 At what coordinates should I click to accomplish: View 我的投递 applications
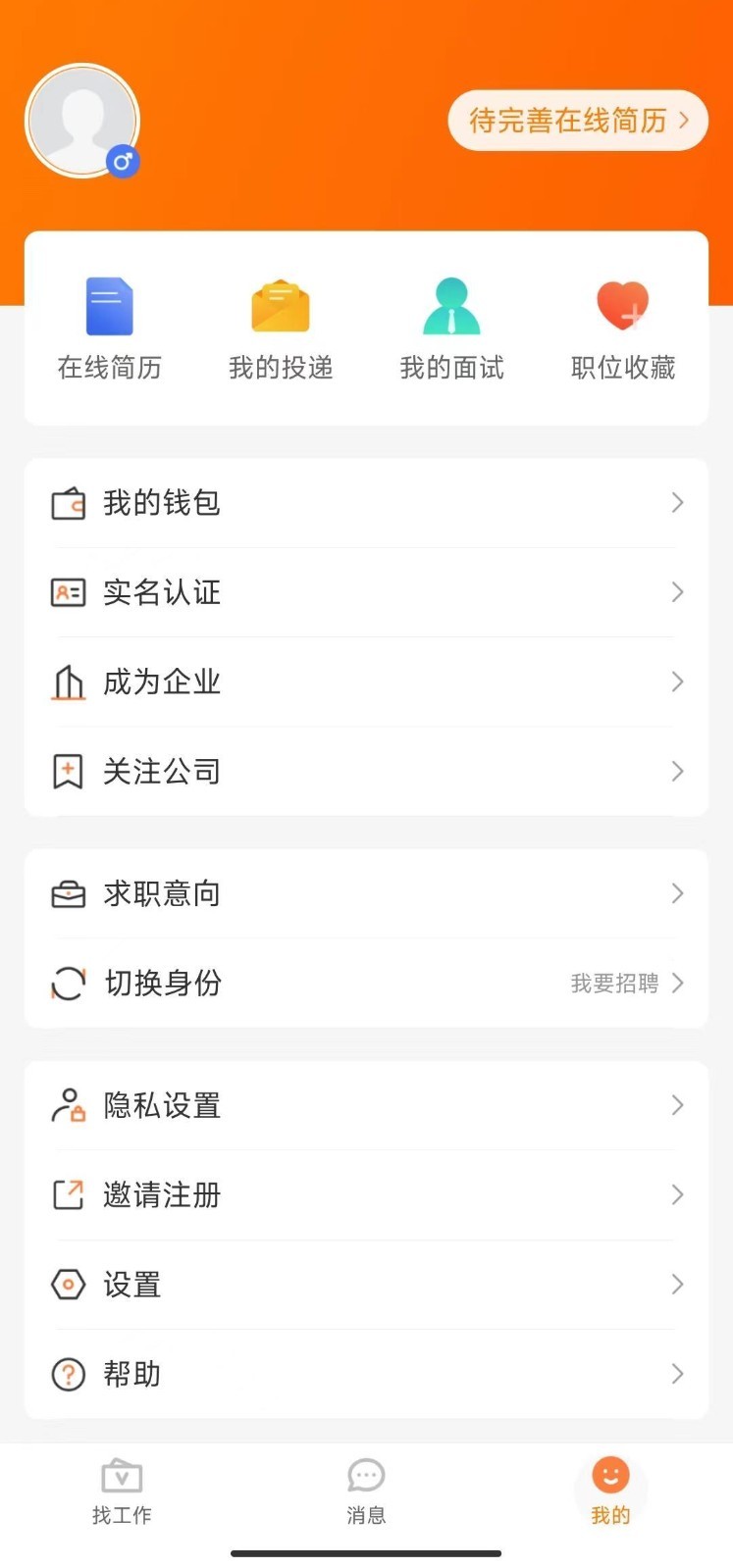pyautogui.click(x=281, y=329)
